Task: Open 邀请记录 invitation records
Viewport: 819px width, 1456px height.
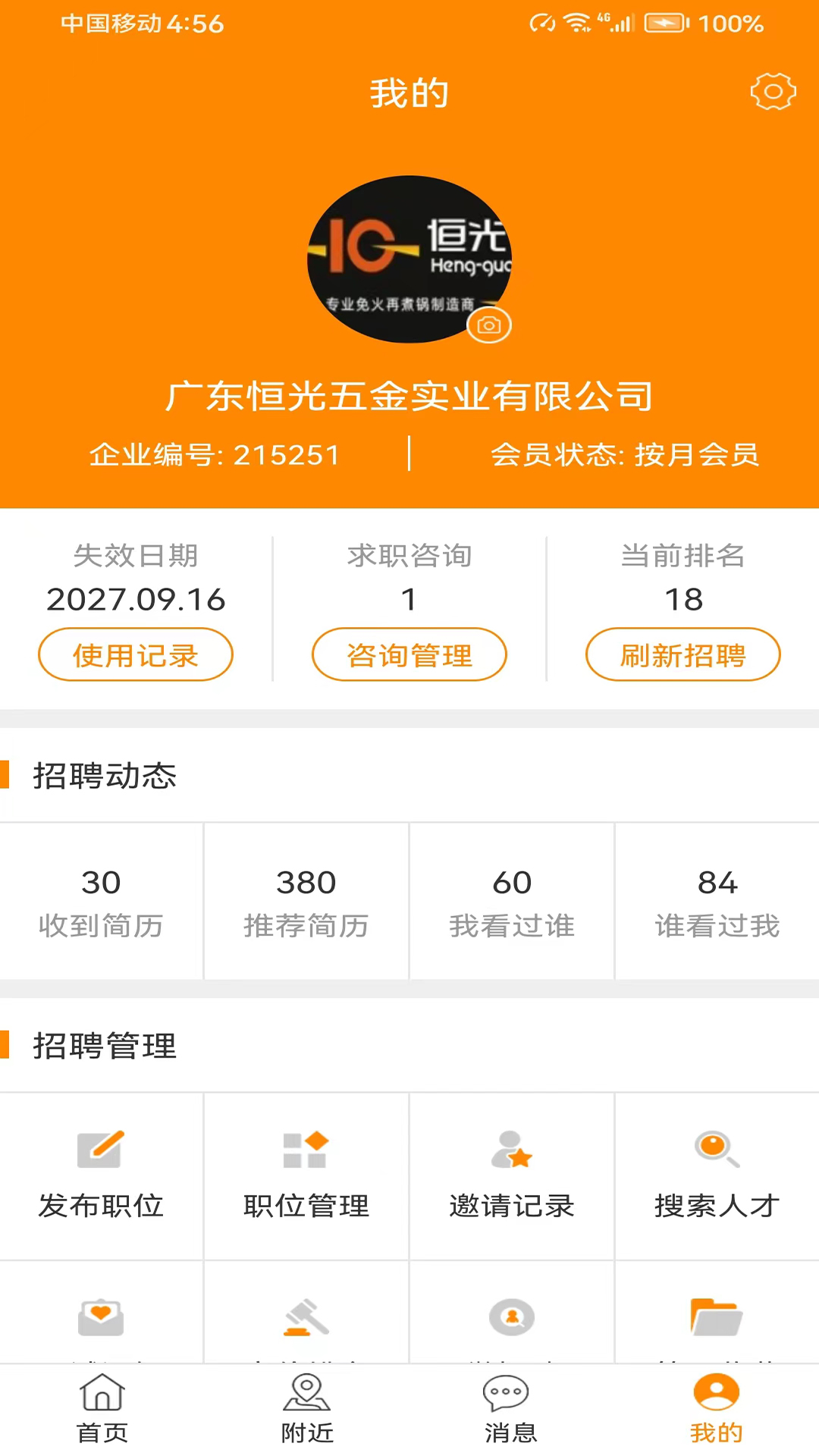Action: [x=512, y=1176]
